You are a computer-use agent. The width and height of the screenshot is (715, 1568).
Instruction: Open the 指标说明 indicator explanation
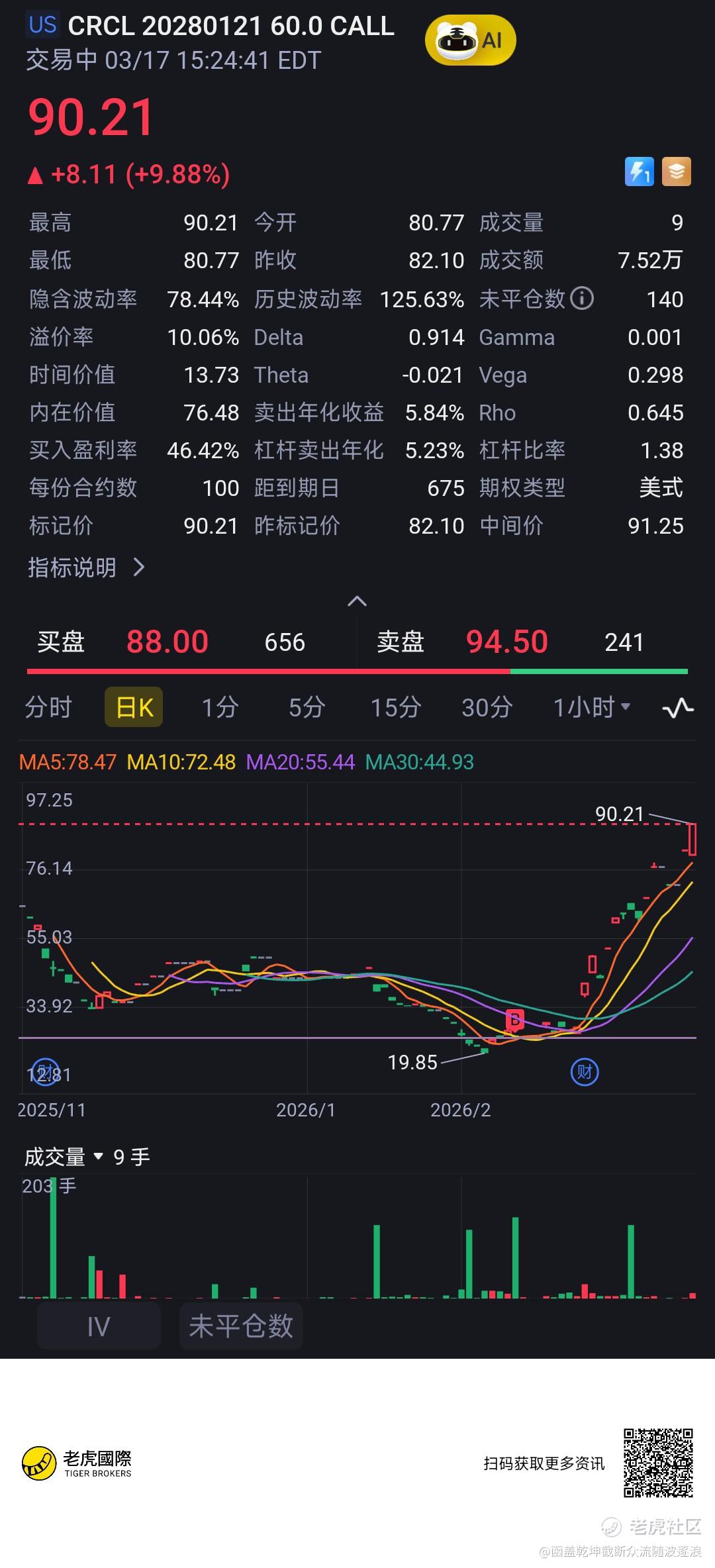(x=86, y=567)
